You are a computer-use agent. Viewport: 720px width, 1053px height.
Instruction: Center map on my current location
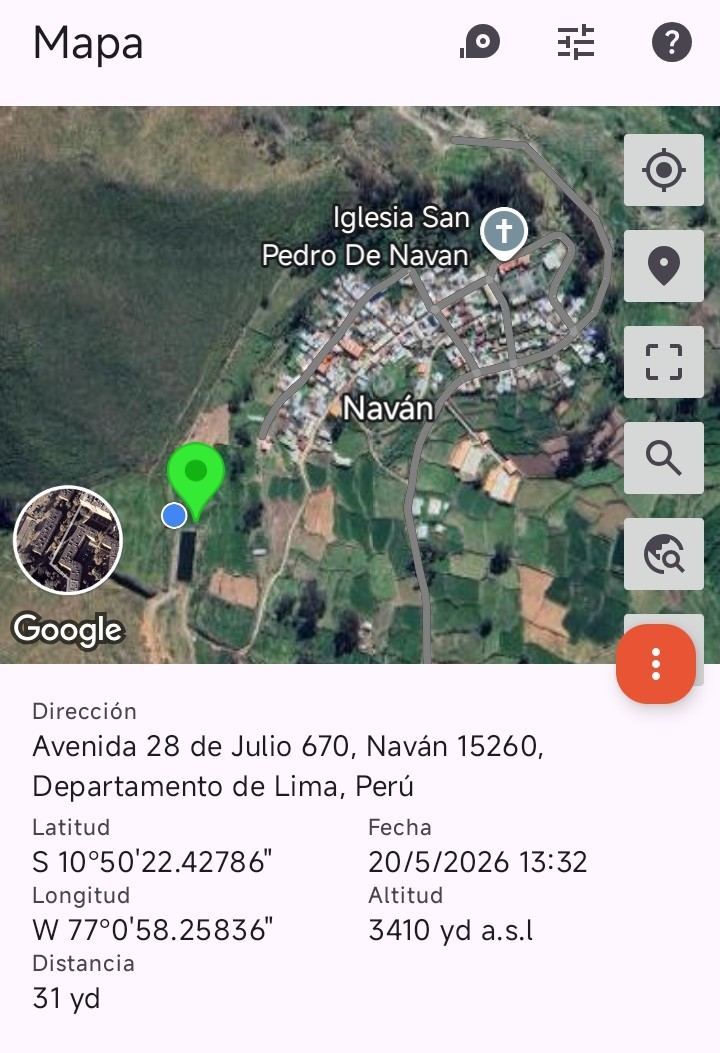tap(664, 170)
